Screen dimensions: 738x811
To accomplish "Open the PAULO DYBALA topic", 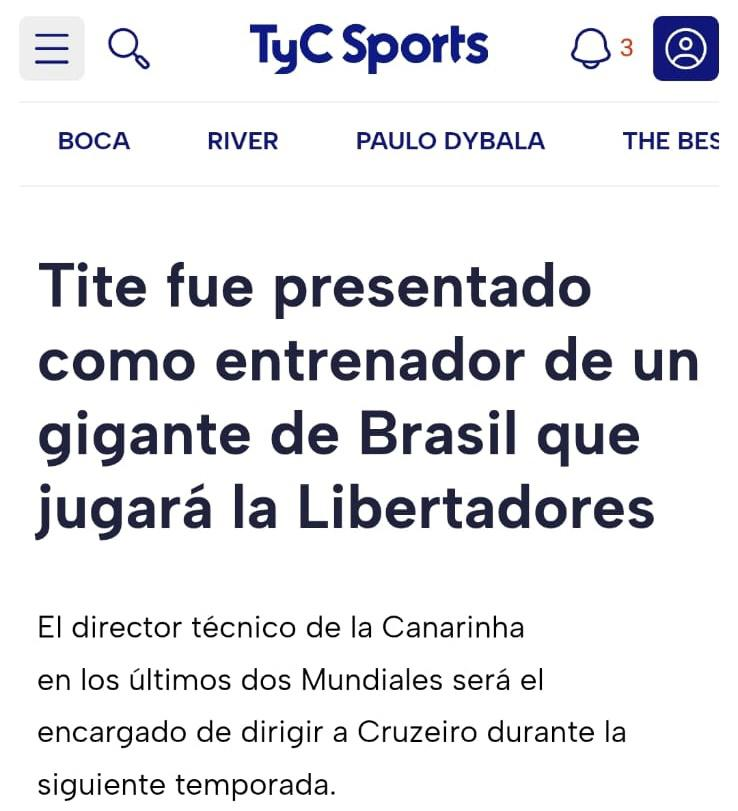I will point(450,141).
